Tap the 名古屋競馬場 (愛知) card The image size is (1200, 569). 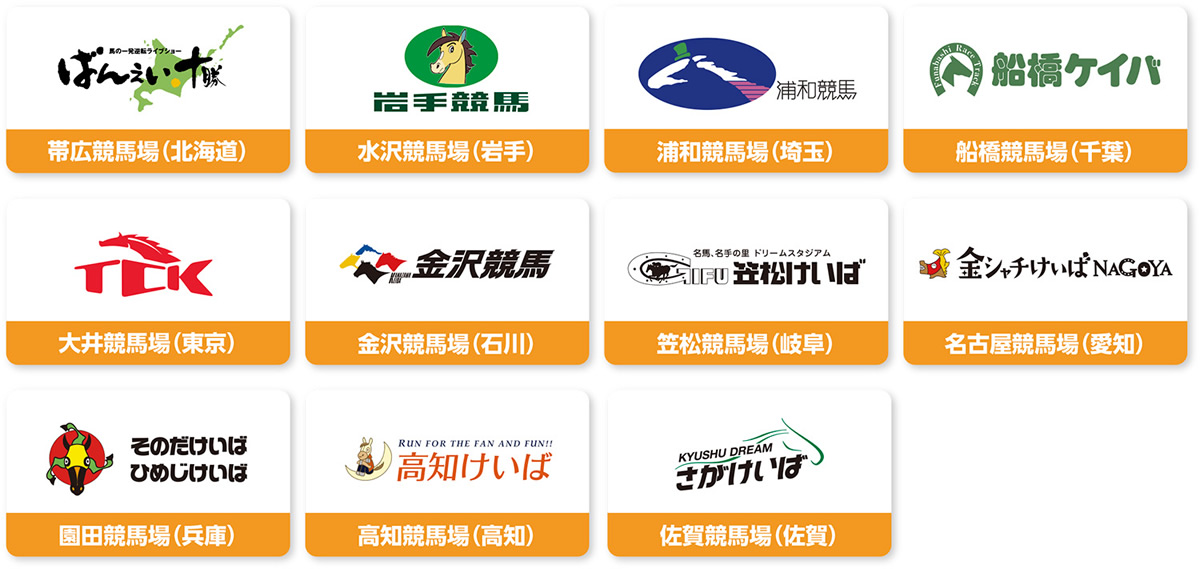[1044, 281]
